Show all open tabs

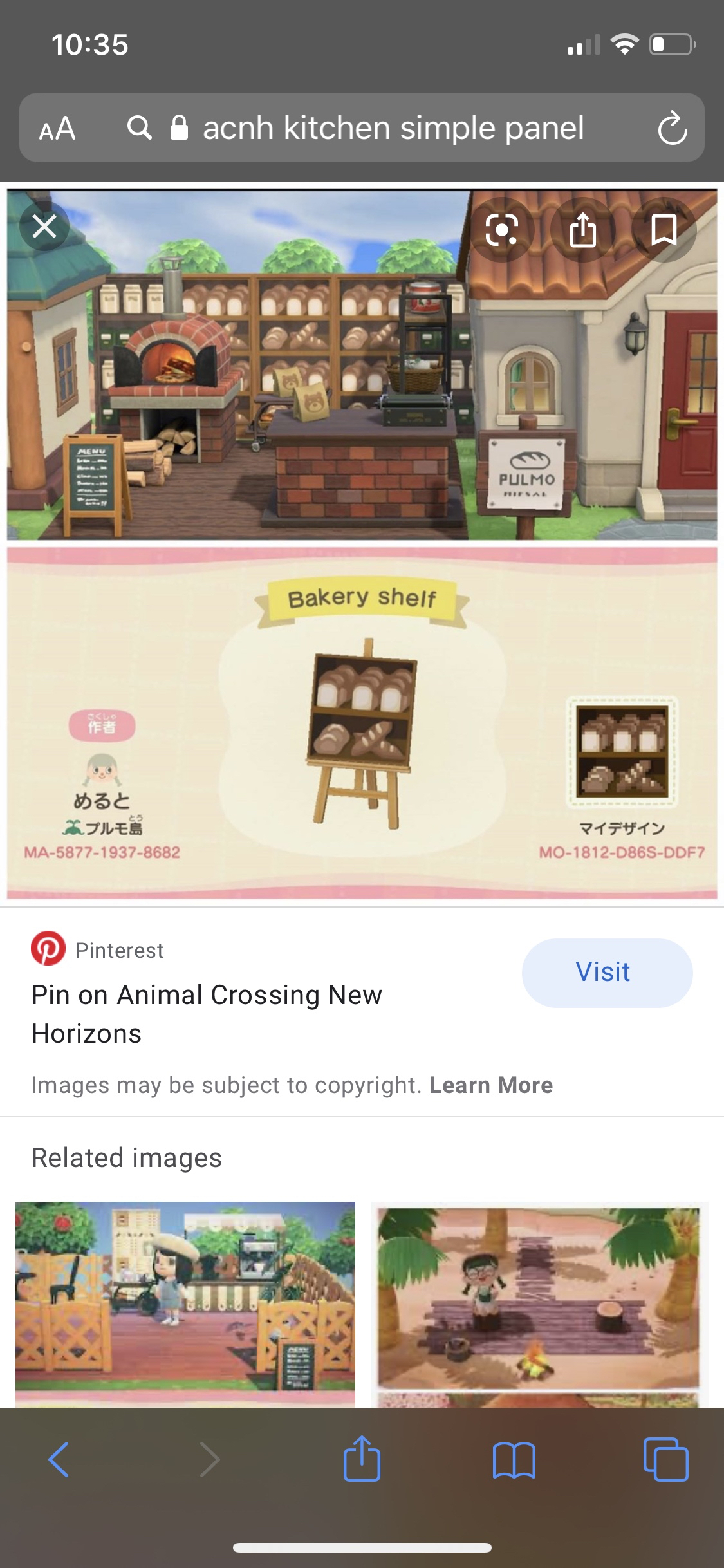(665, 1459)
